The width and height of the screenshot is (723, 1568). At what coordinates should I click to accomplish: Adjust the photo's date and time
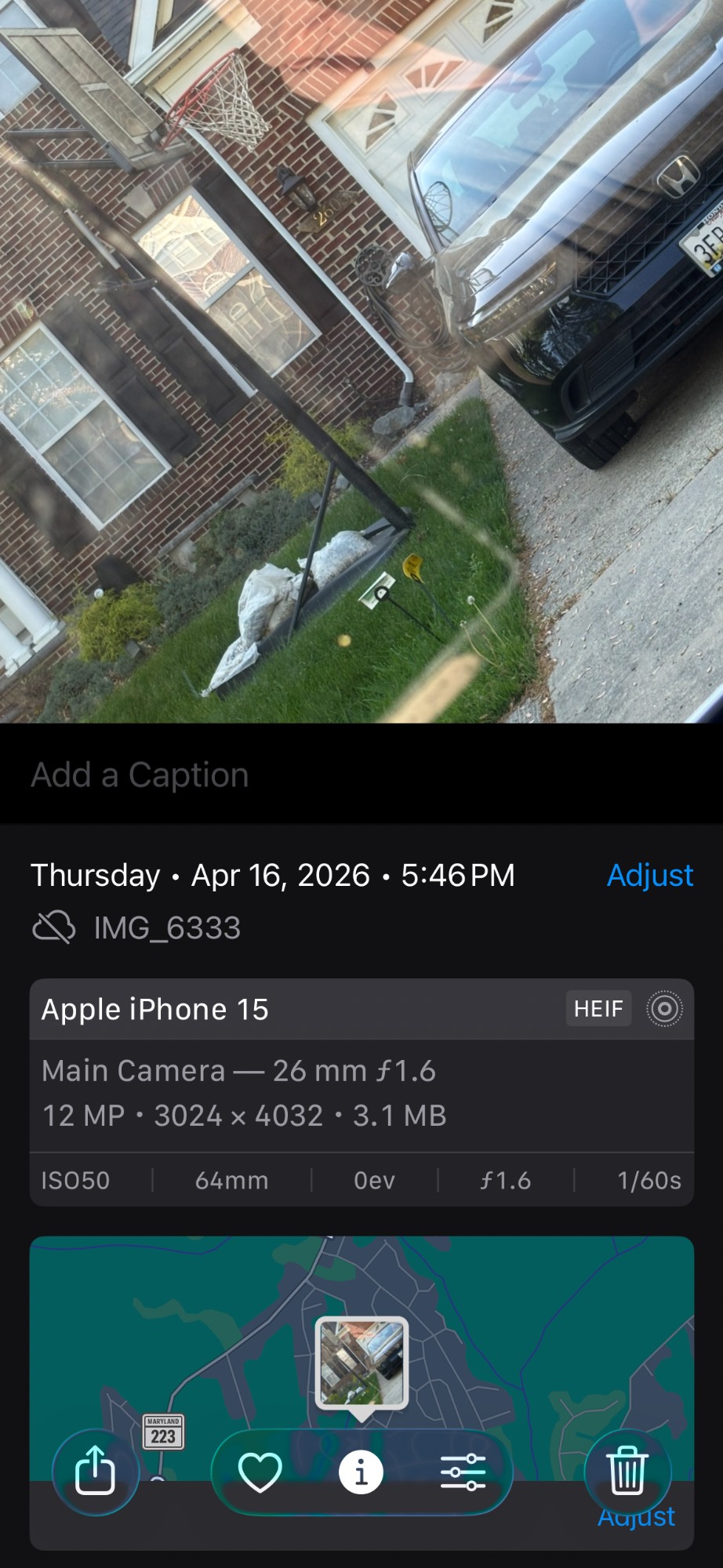[x=649, y=875]
